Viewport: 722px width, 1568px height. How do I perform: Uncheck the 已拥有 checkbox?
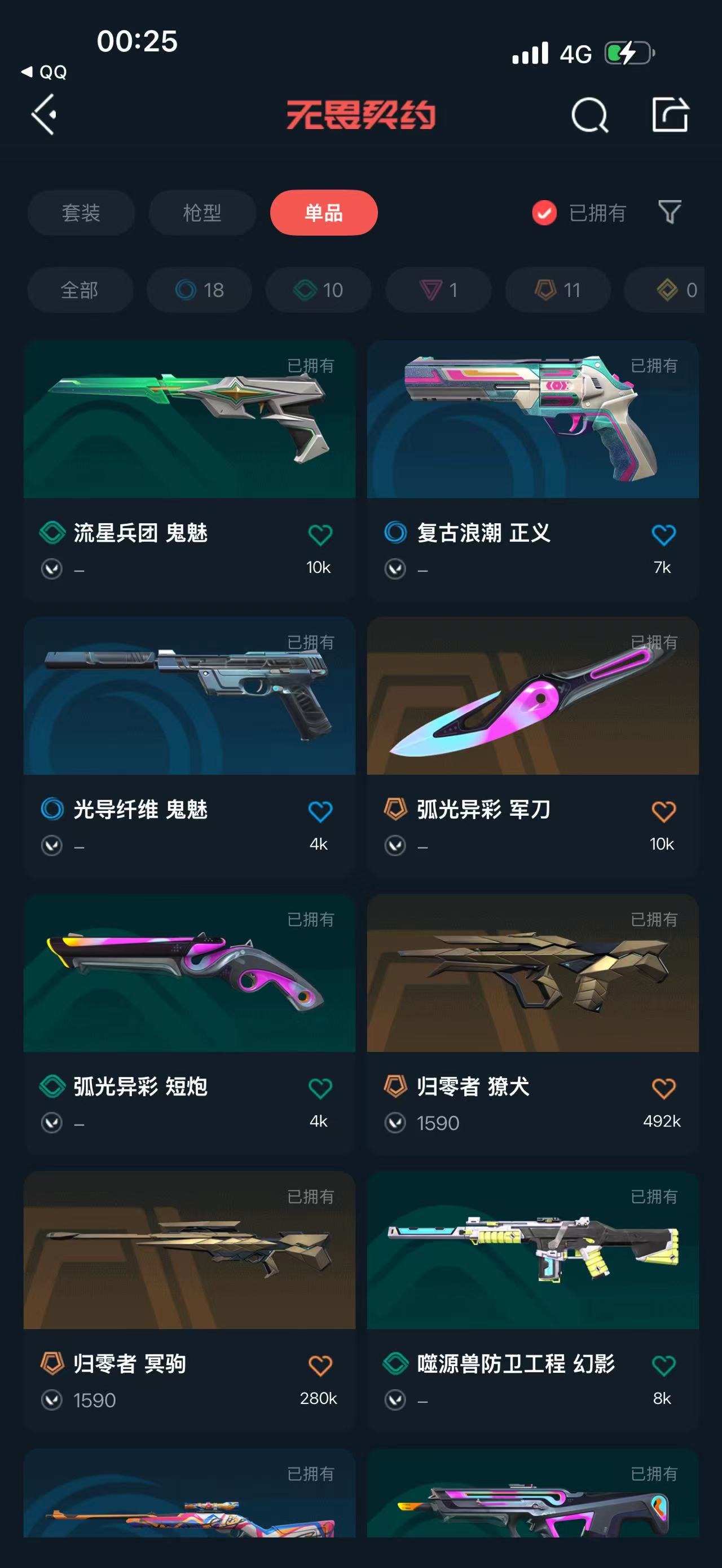(544, 213)
